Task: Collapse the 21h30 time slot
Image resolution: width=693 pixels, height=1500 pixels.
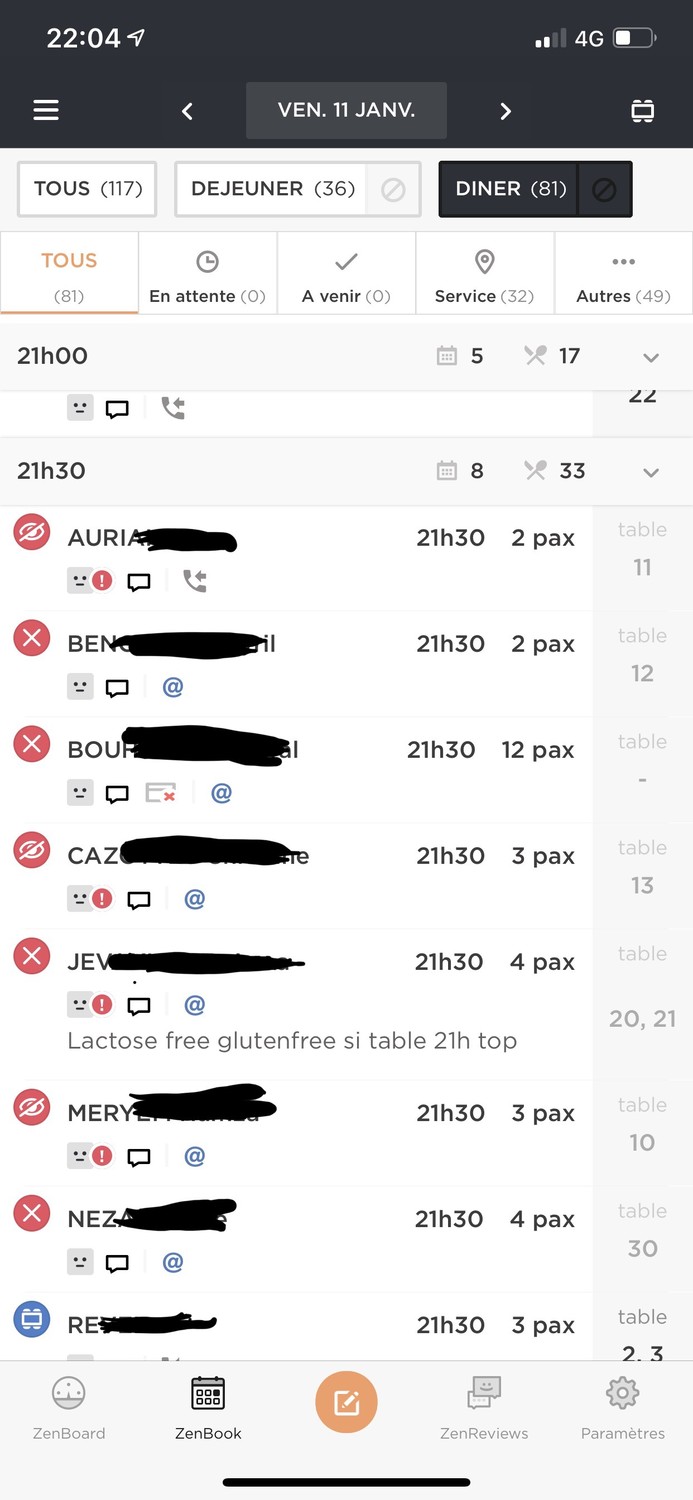Action: [651, 472]
